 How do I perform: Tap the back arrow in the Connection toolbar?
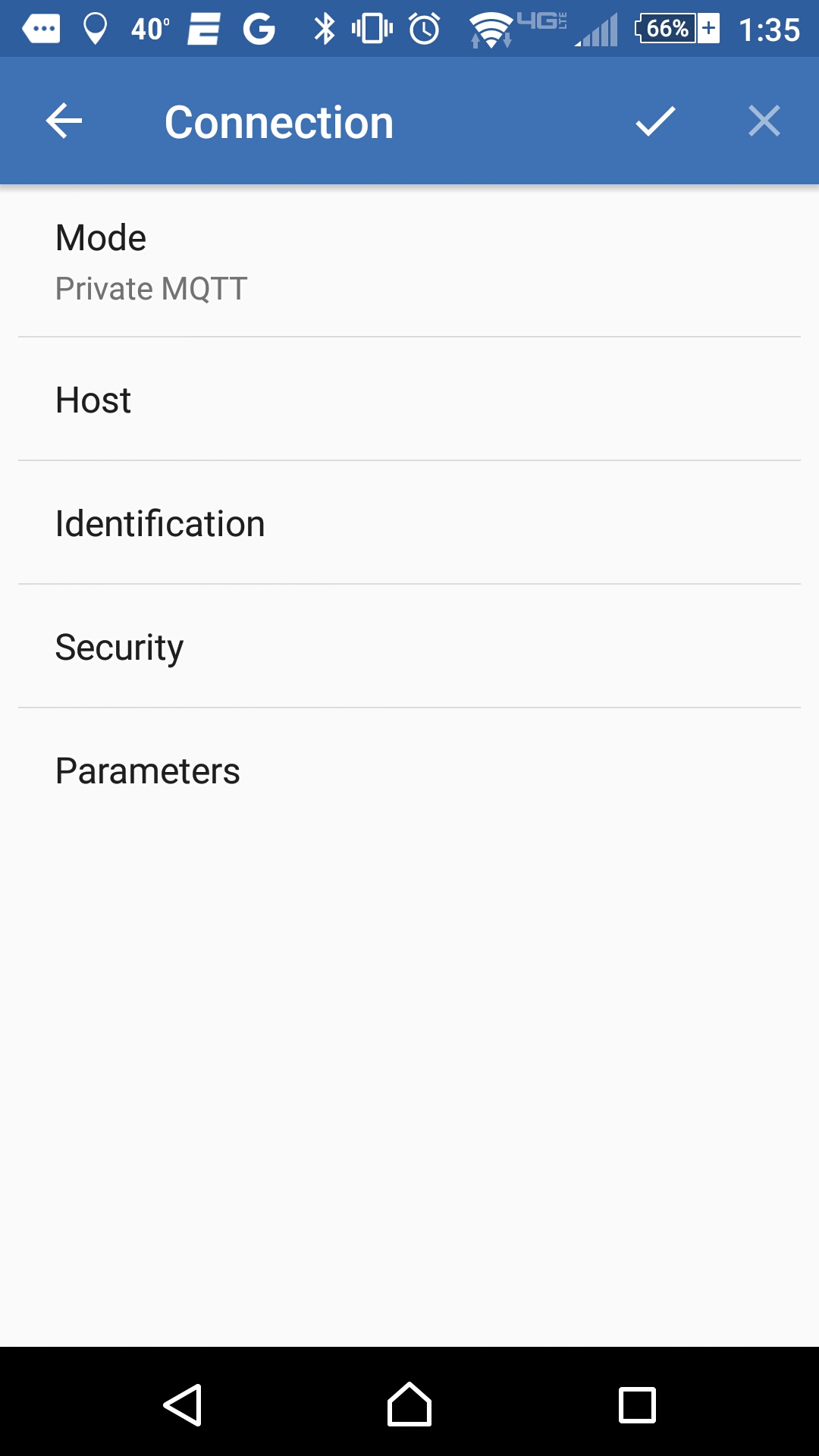coord(64,121)
